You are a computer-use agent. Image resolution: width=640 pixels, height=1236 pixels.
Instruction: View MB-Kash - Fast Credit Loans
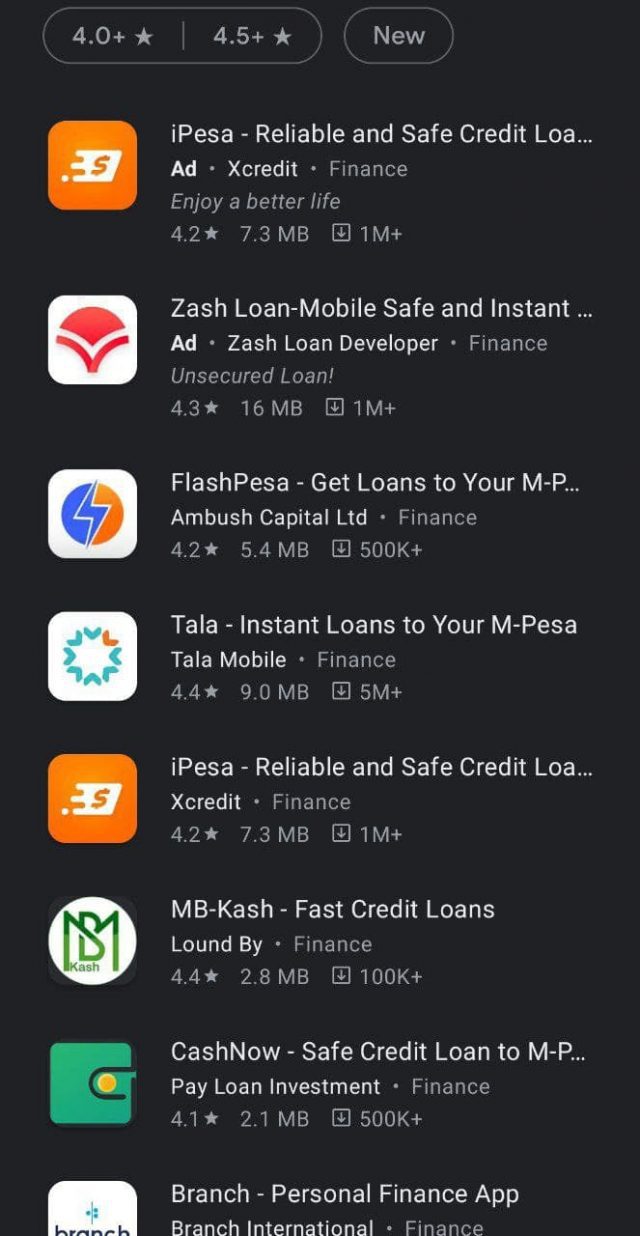(x=320, y=941)
